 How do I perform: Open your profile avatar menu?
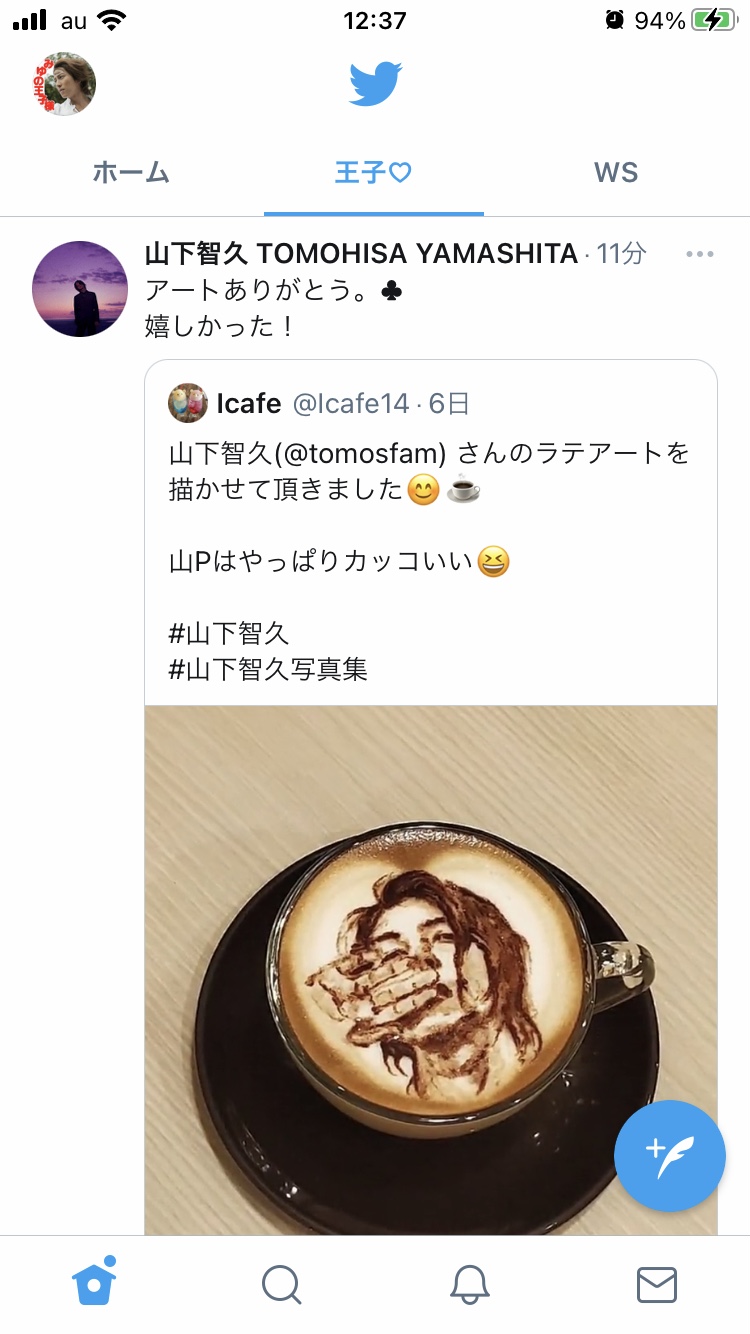pos(64,84)
